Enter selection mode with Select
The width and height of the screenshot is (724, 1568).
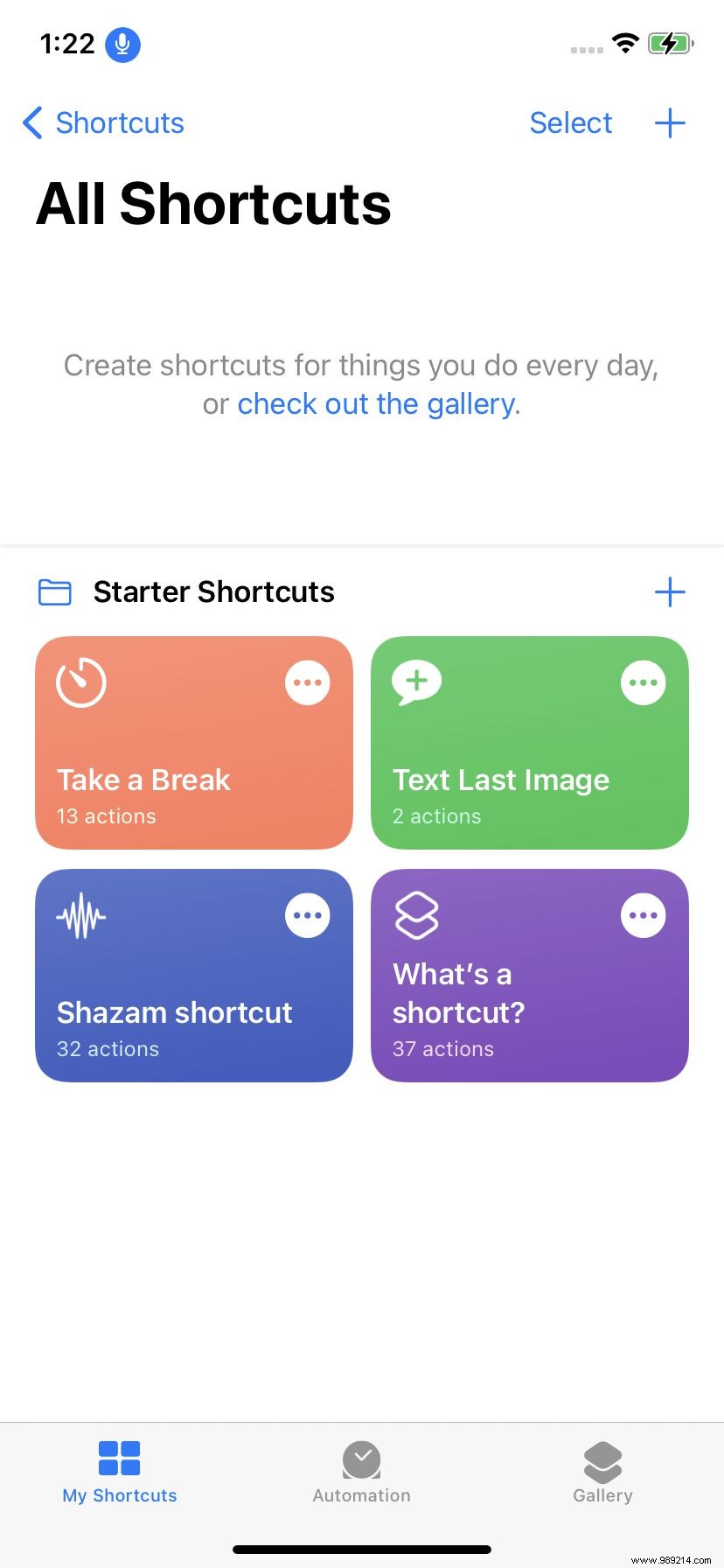tap(570, 122)
